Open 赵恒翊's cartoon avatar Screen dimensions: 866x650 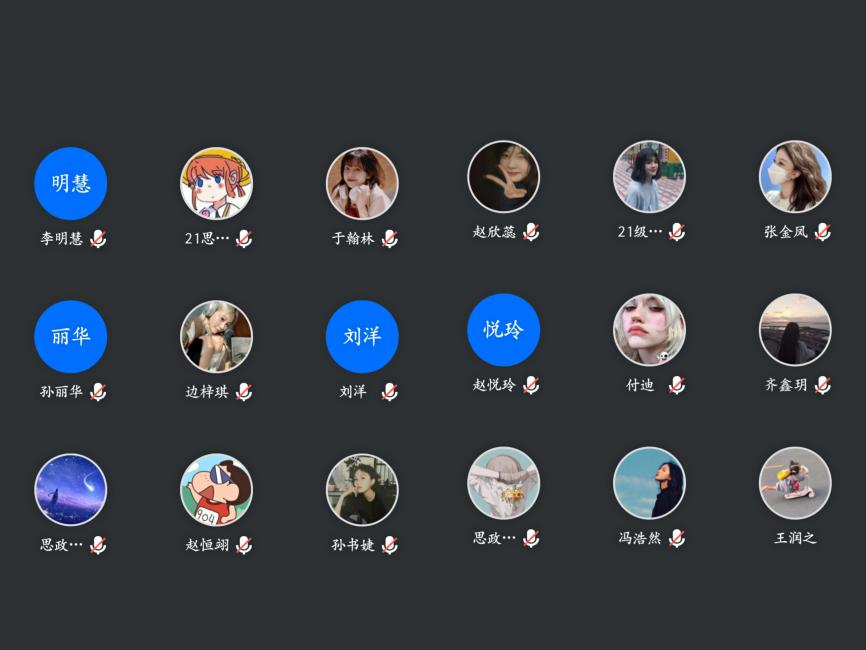pyautogui.click(x=216, y=490)
